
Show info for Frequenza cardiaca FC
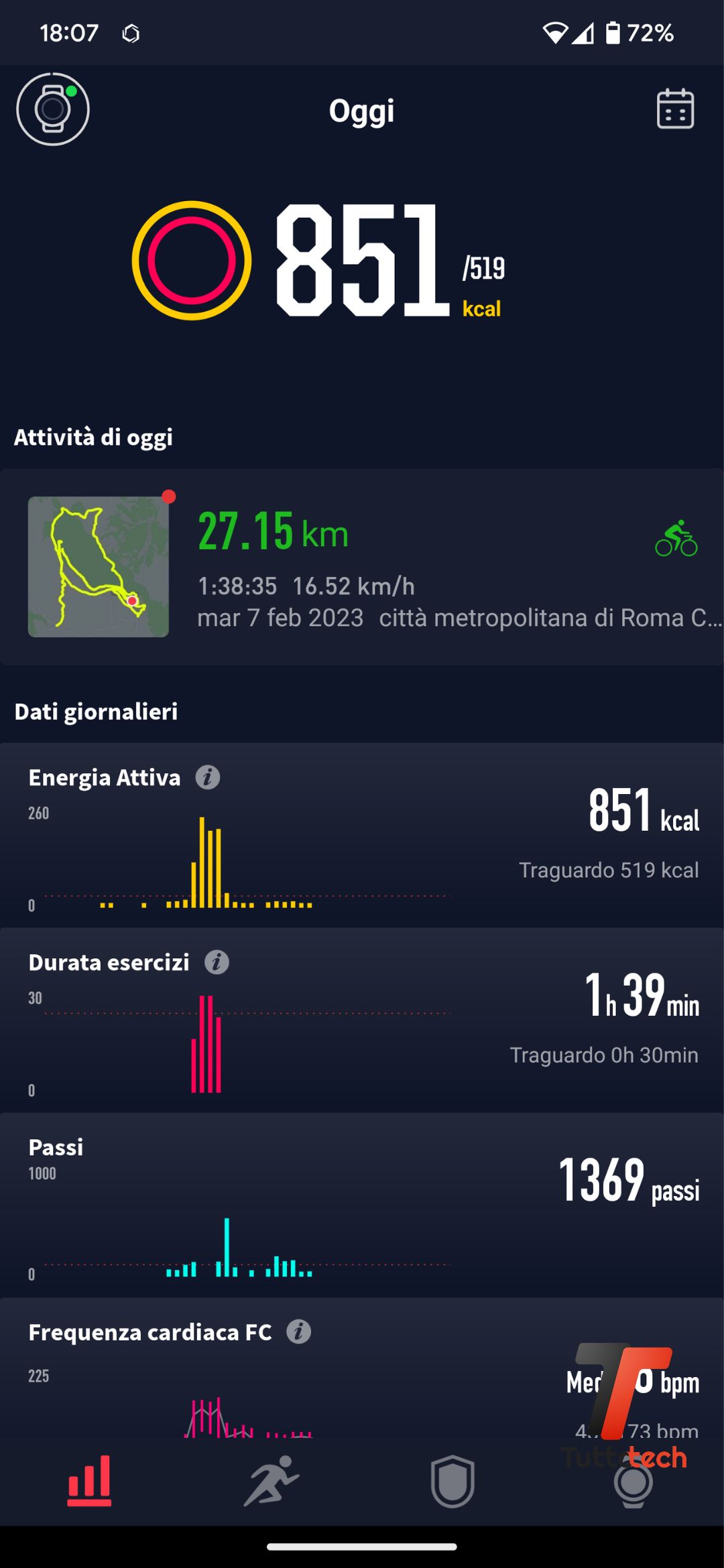click(299, 1331)
